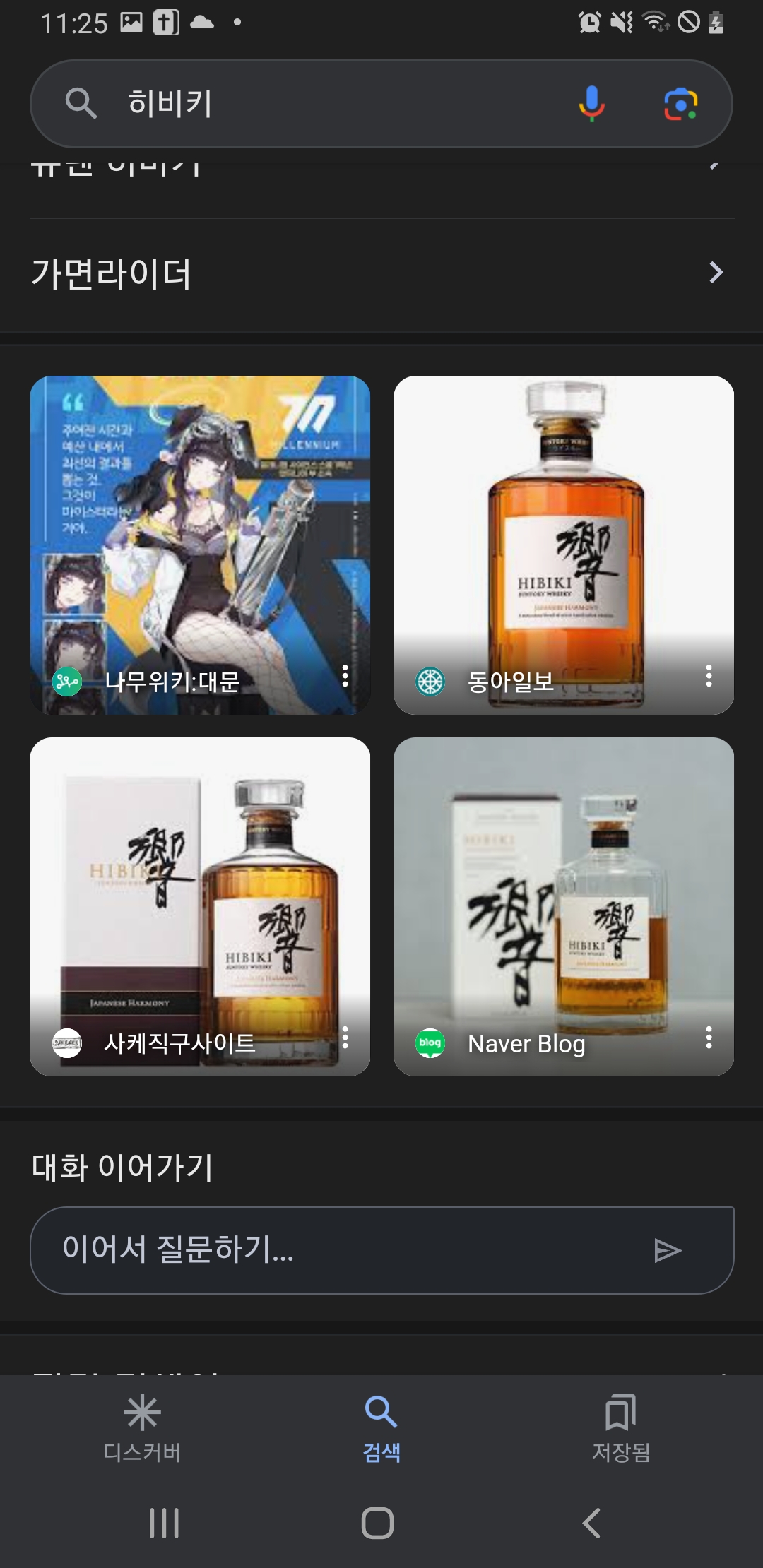Image resolution: width=763 pixels, height=1568 pixels.
Task: Open more options on the 동아일보 card
Action: tap(709, 676)
